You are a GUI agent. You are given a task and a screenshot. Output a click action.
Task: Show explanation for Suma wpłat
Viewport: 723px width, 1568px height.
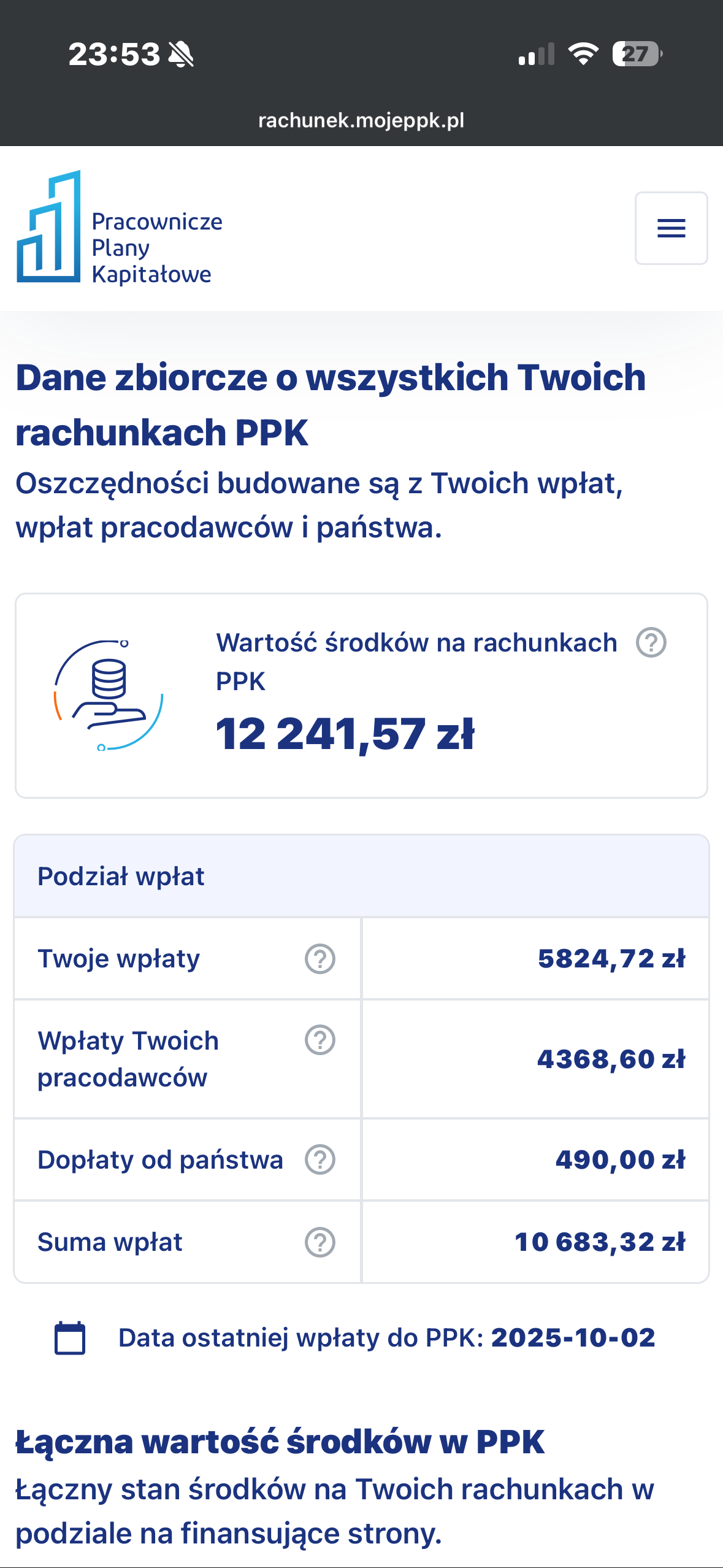point(320,1242)
